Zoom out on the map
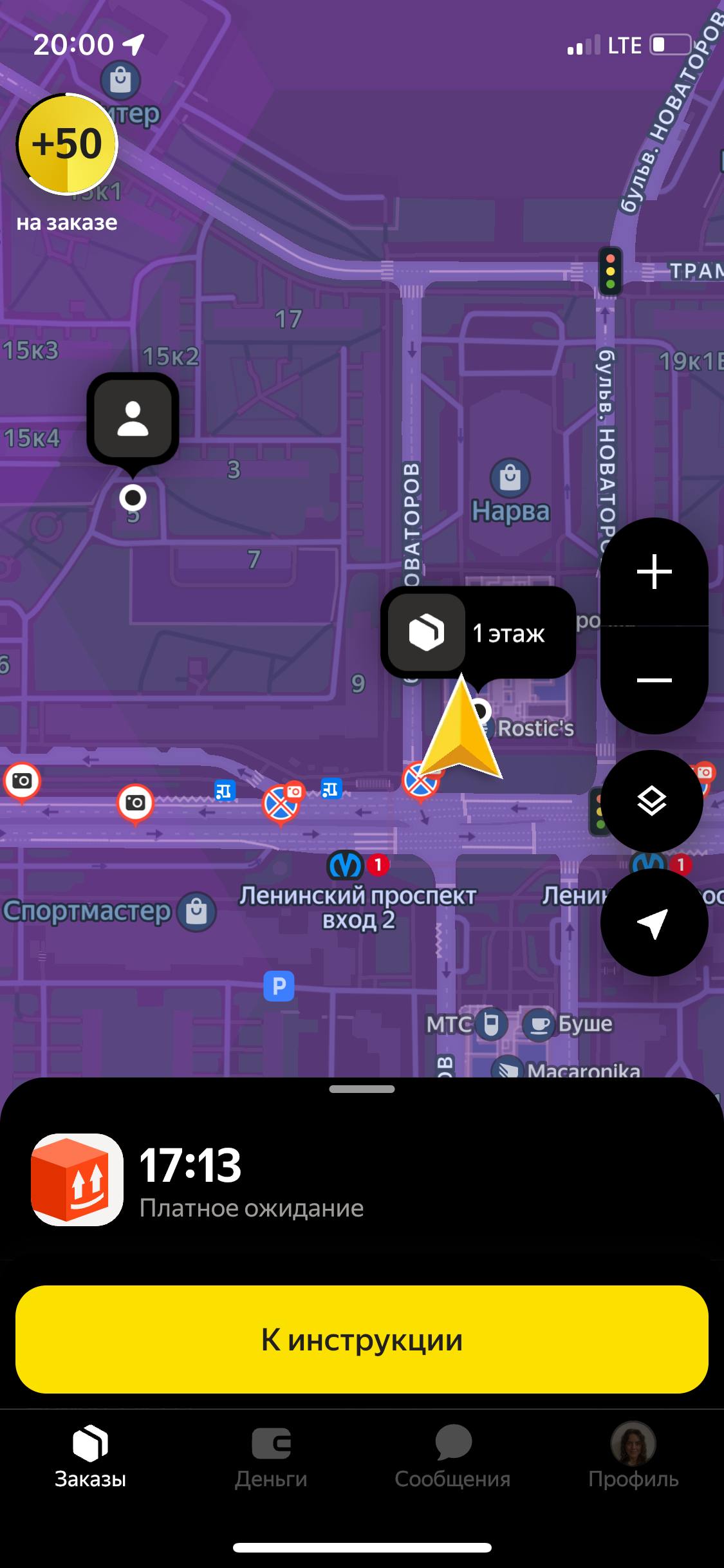The image size is (724, 1568). (x=654, y=680)
